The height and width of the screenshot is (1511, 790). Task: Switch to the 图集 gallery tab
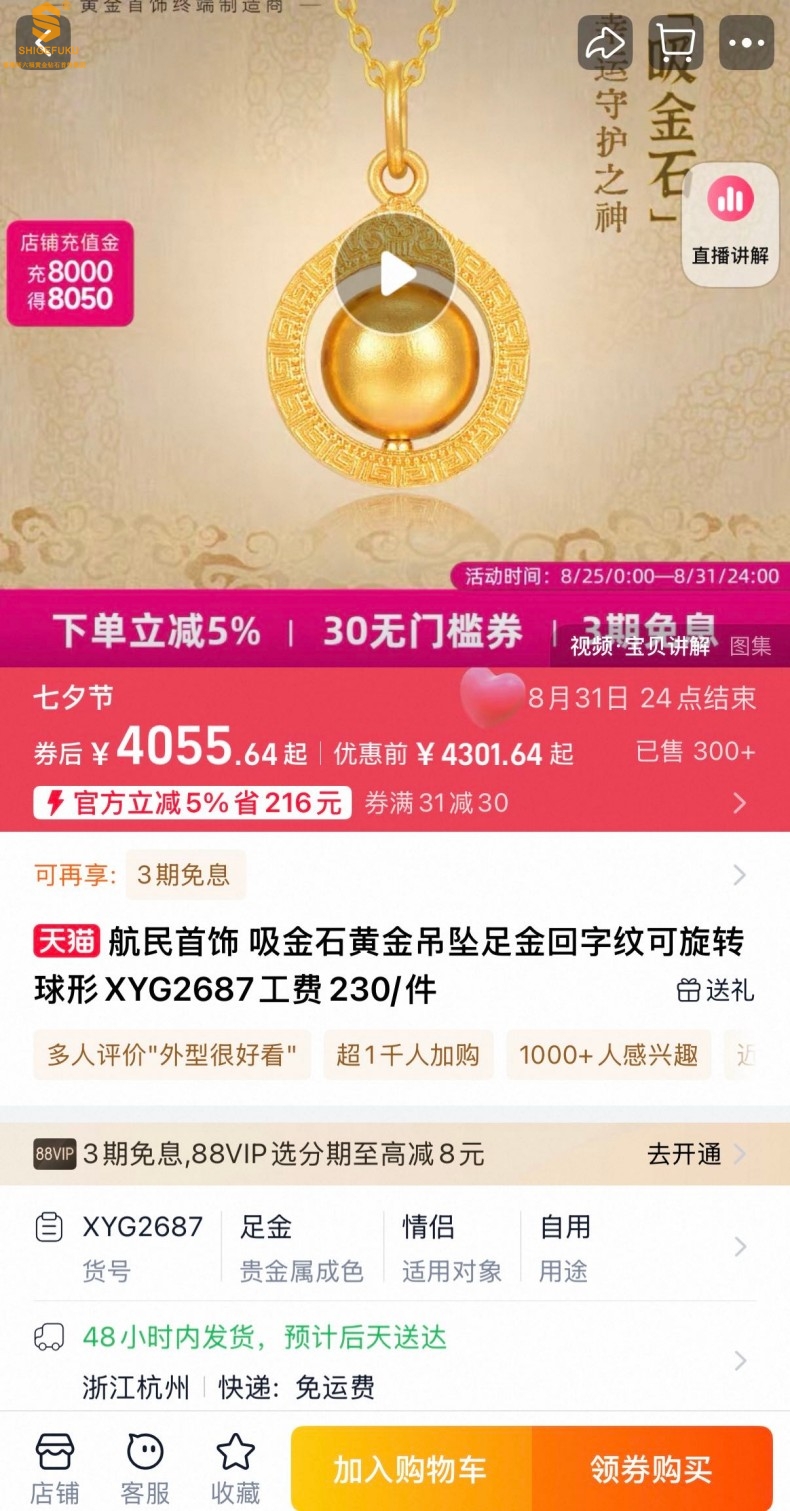click(750, 646)
